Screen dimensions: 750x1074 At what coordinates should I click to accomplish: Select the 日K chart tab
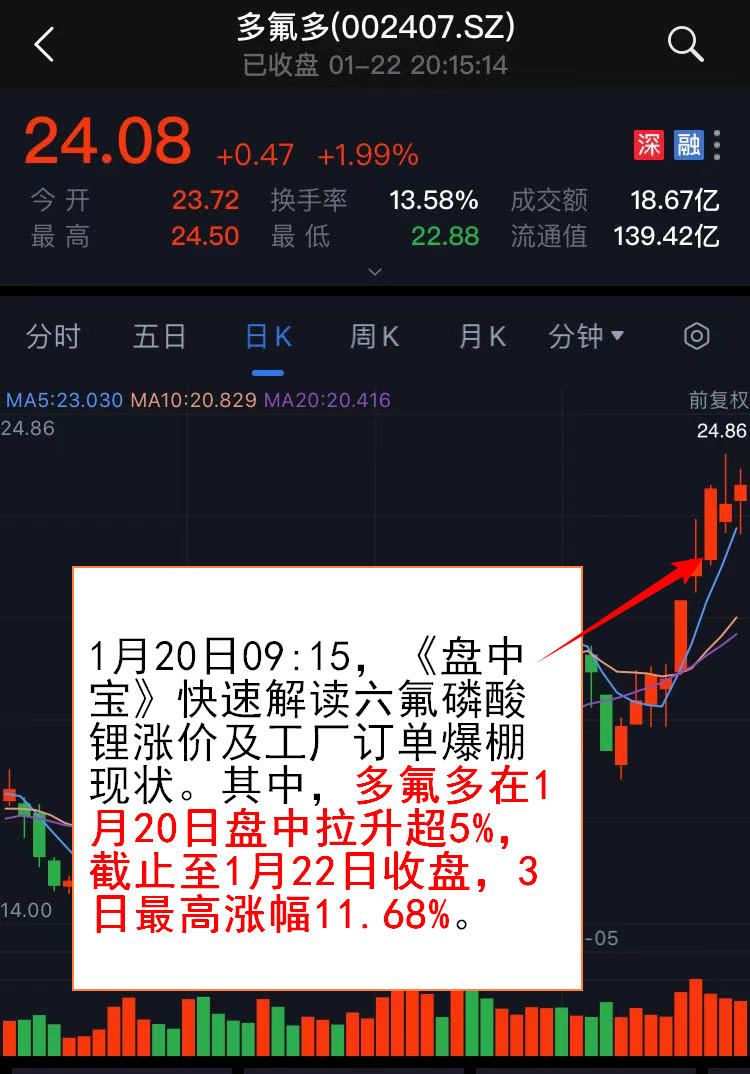click(268, 337)
